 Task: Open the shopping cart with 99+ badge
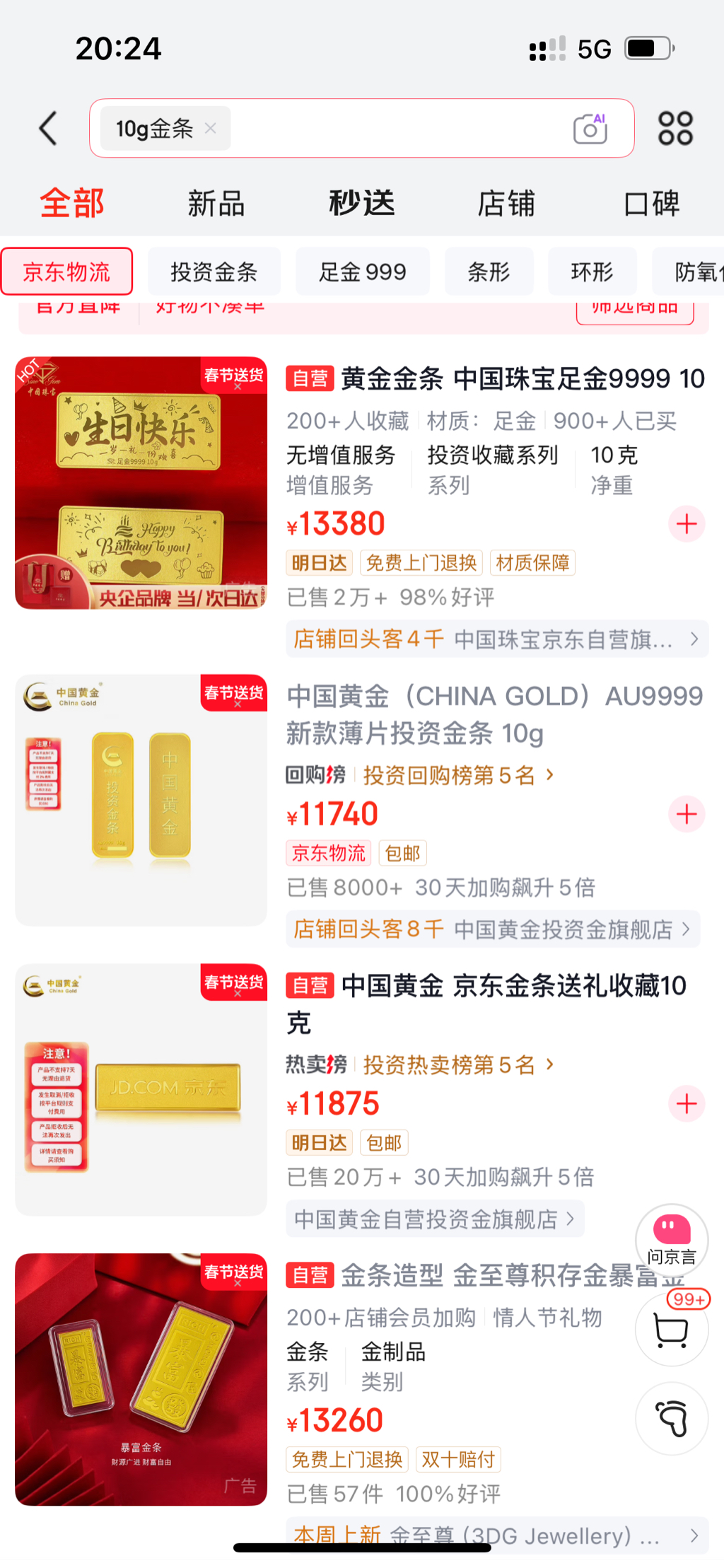pos(671,1330)
